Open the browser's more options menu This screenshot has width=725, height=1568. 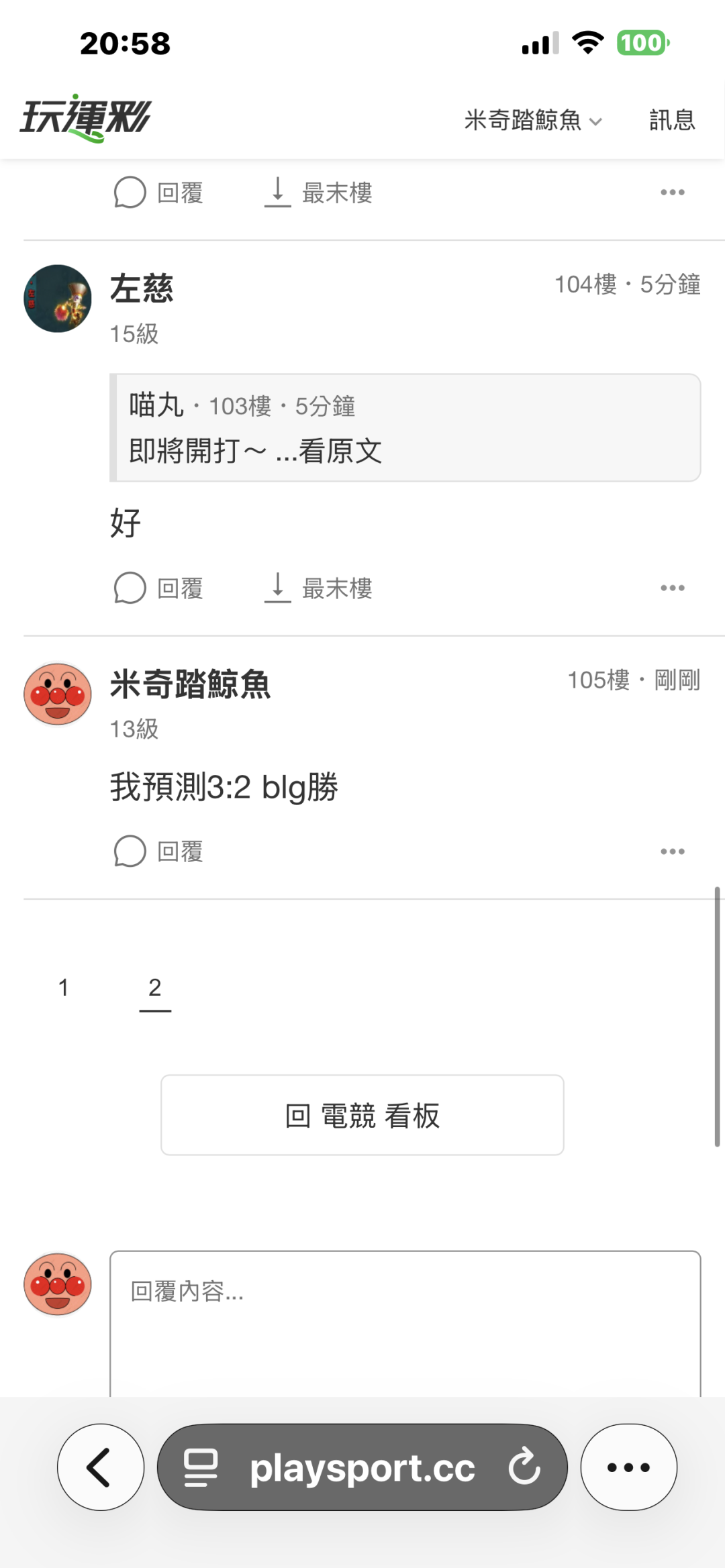(628, 1467)
